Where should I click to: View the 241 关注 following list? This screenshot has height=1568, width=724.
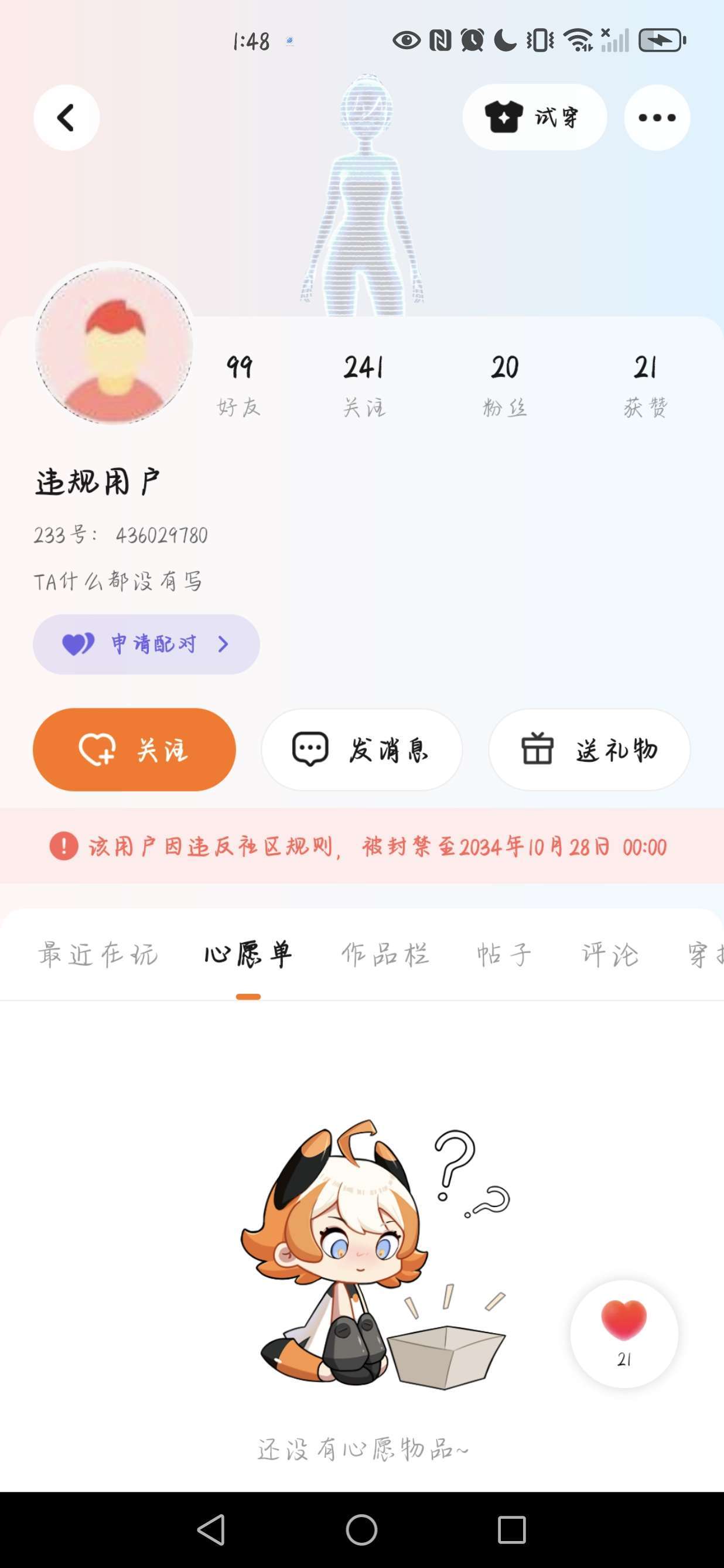tap(364, 385)
